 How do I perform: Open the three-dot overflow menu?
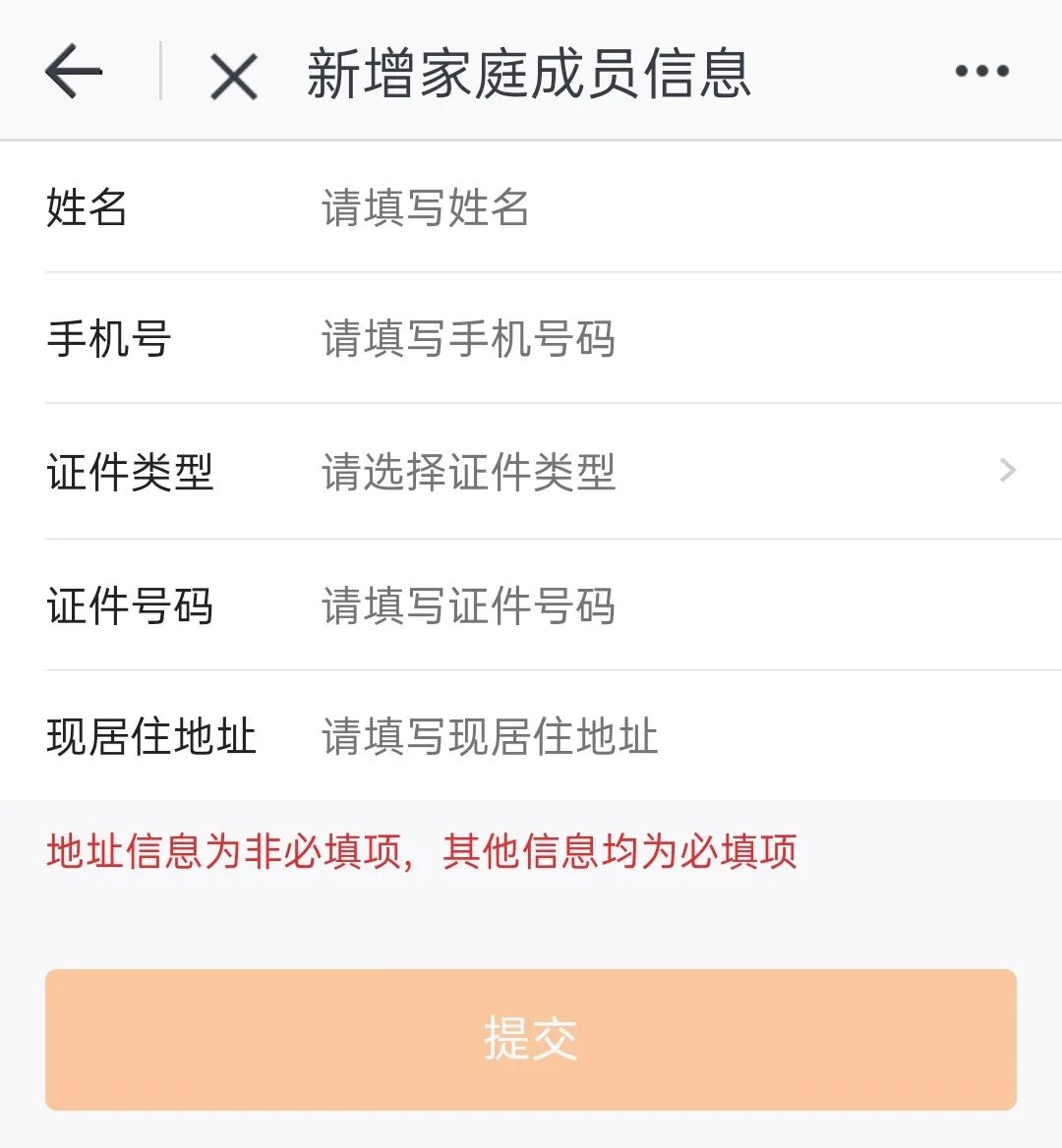click(981, 72)
